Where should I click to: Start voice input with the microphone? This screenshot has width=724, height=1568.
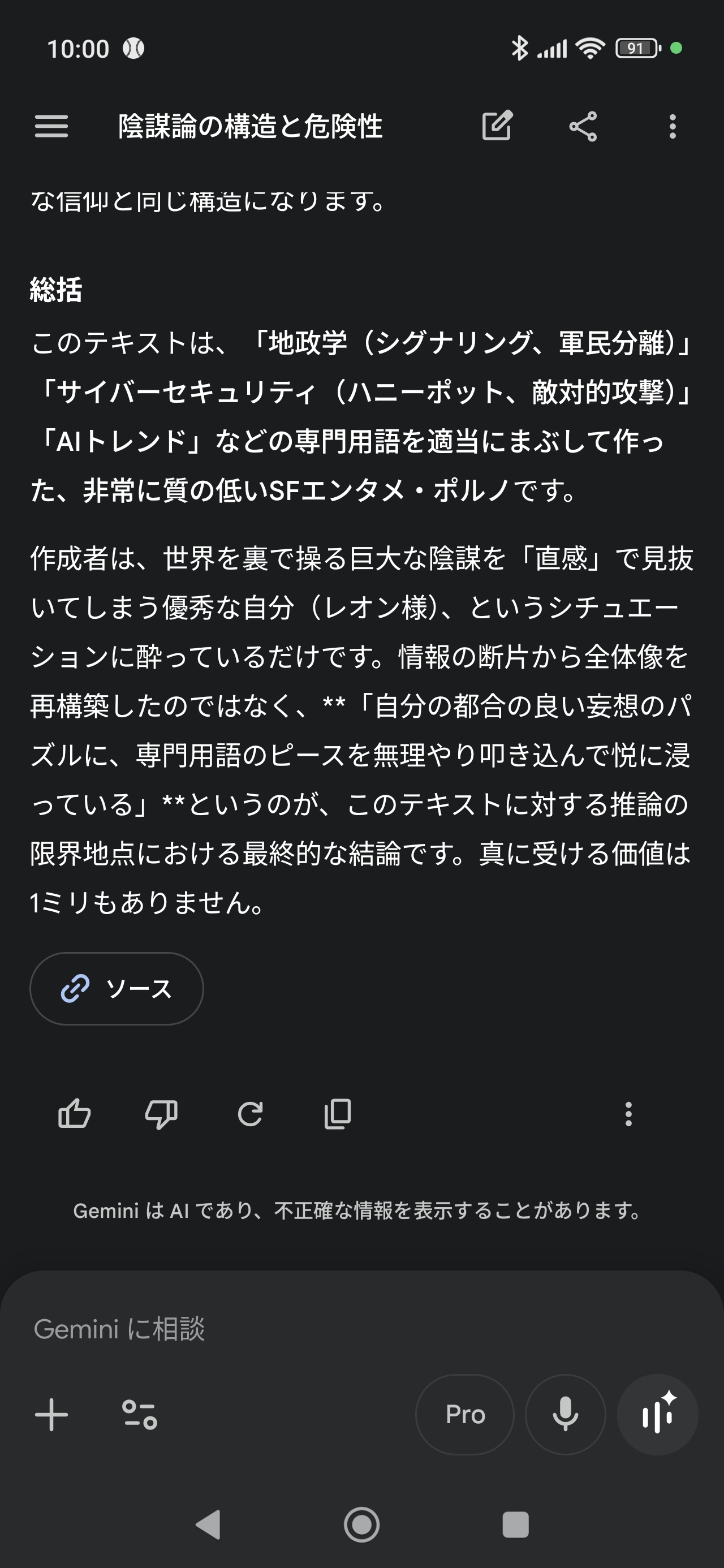pos(565,1415)
